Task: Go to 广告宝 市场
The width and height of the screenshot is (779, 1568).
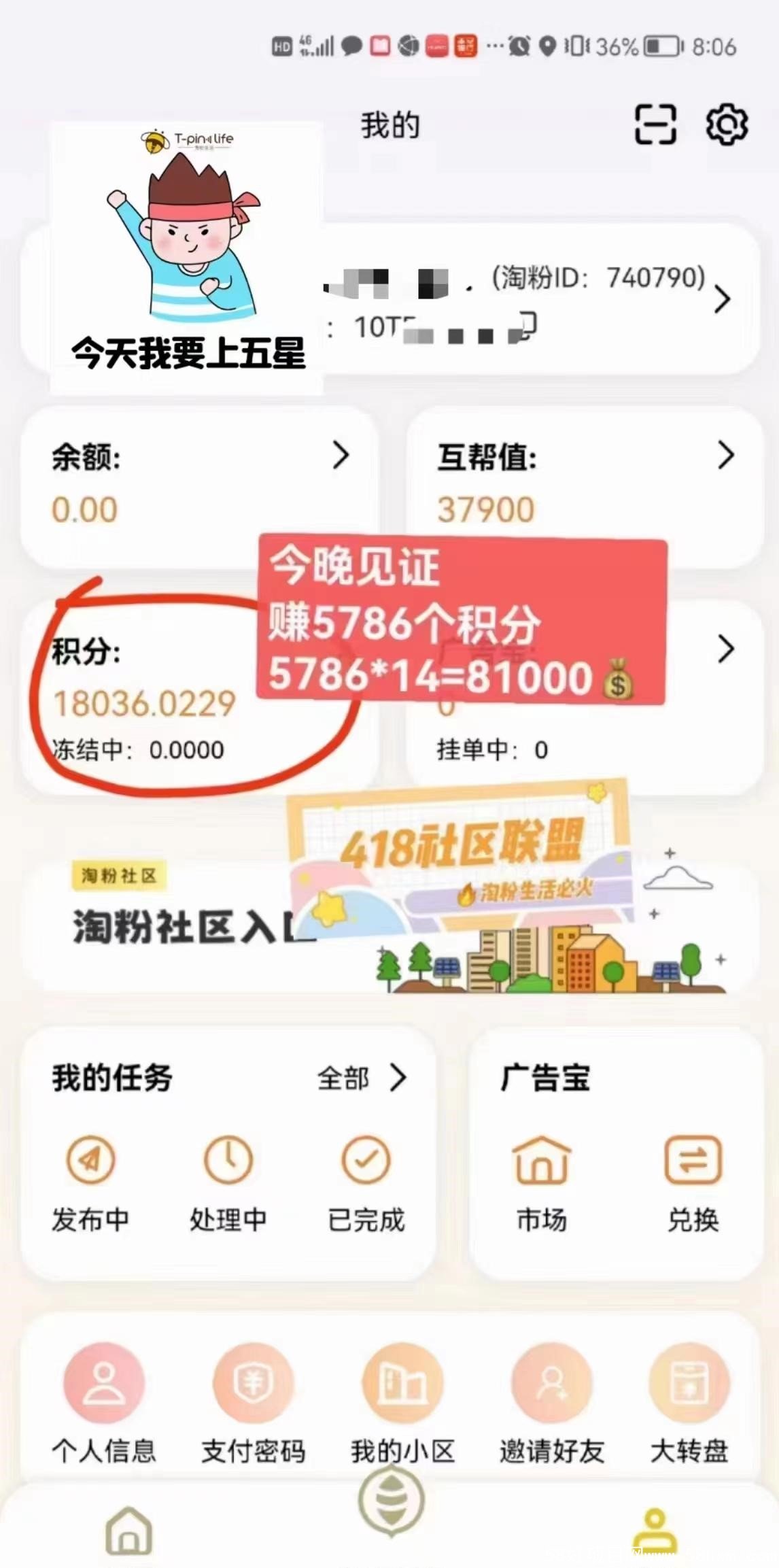Action: click(x=541, y=1183)
